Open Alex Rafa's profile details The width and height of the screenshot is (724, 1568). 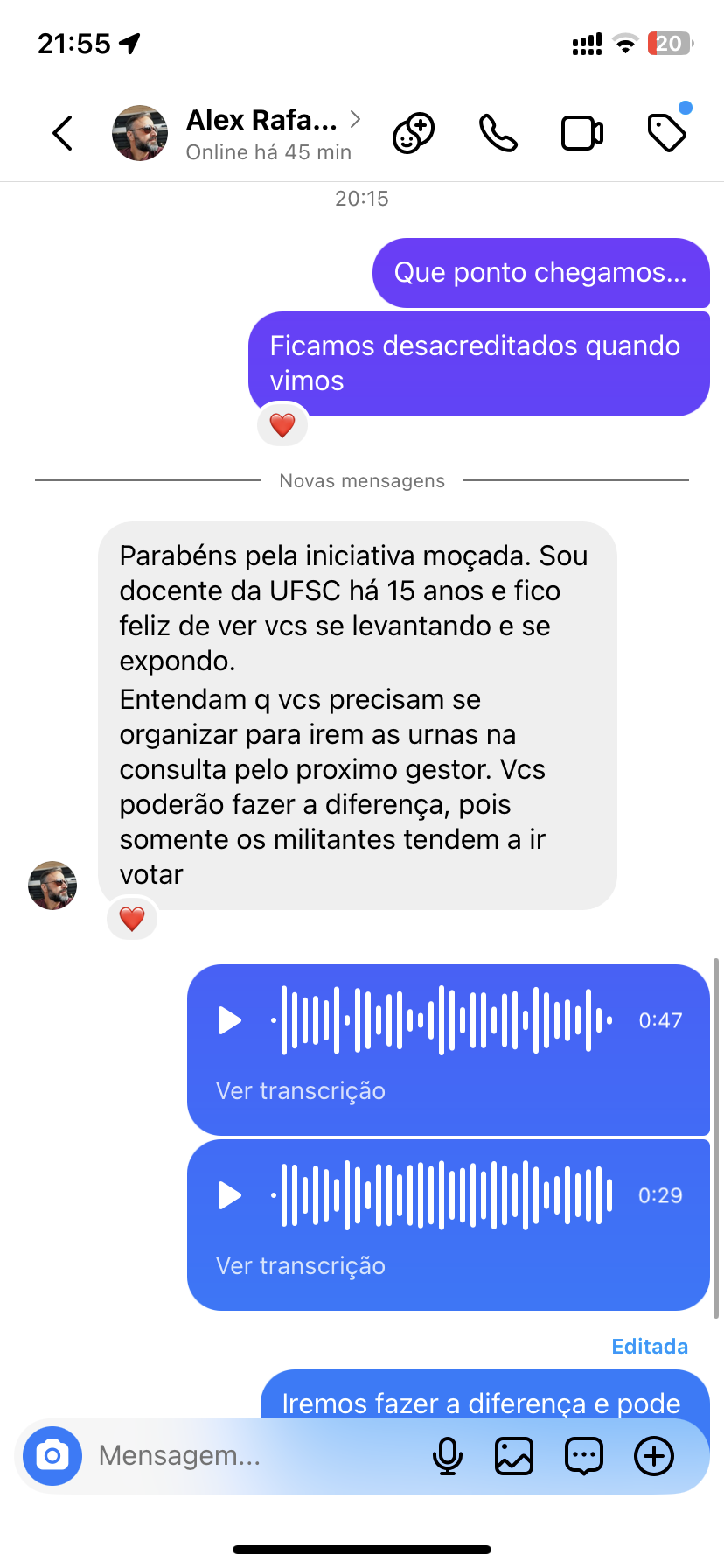[x=262, y=133]
